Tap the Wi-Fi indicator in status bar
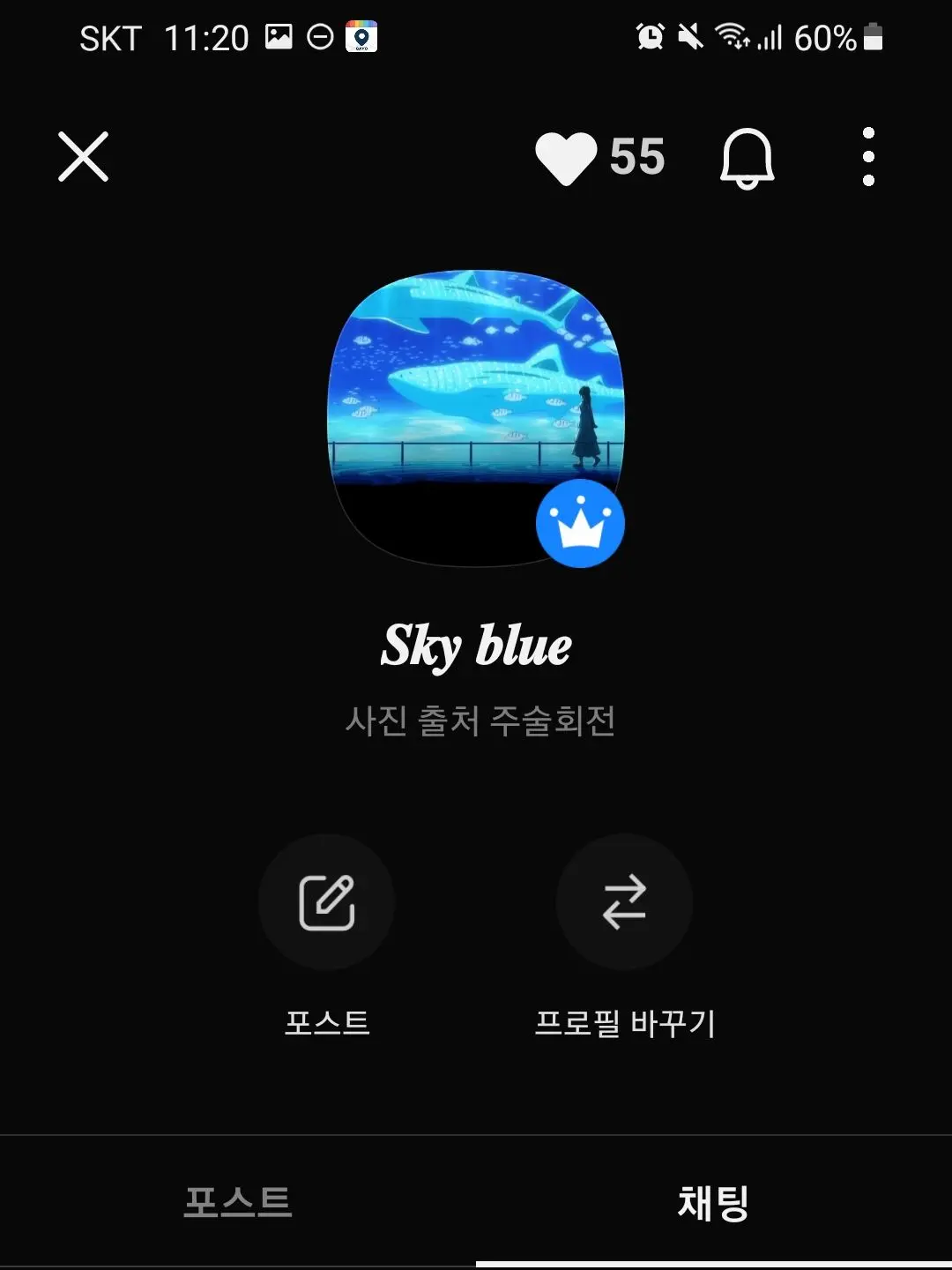 (734, 36)
